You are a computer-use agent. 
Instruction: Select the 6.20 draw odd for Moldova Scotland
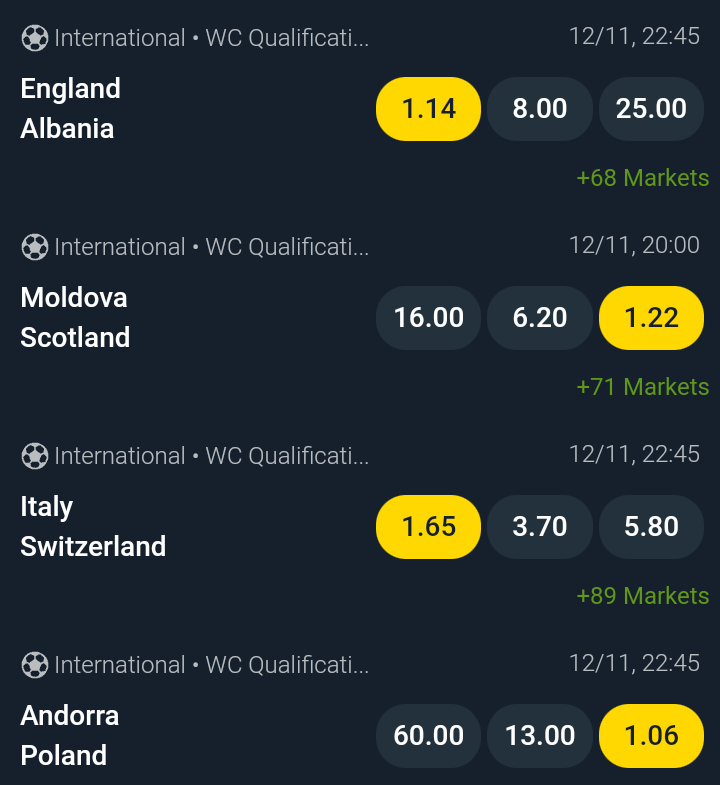540,317
